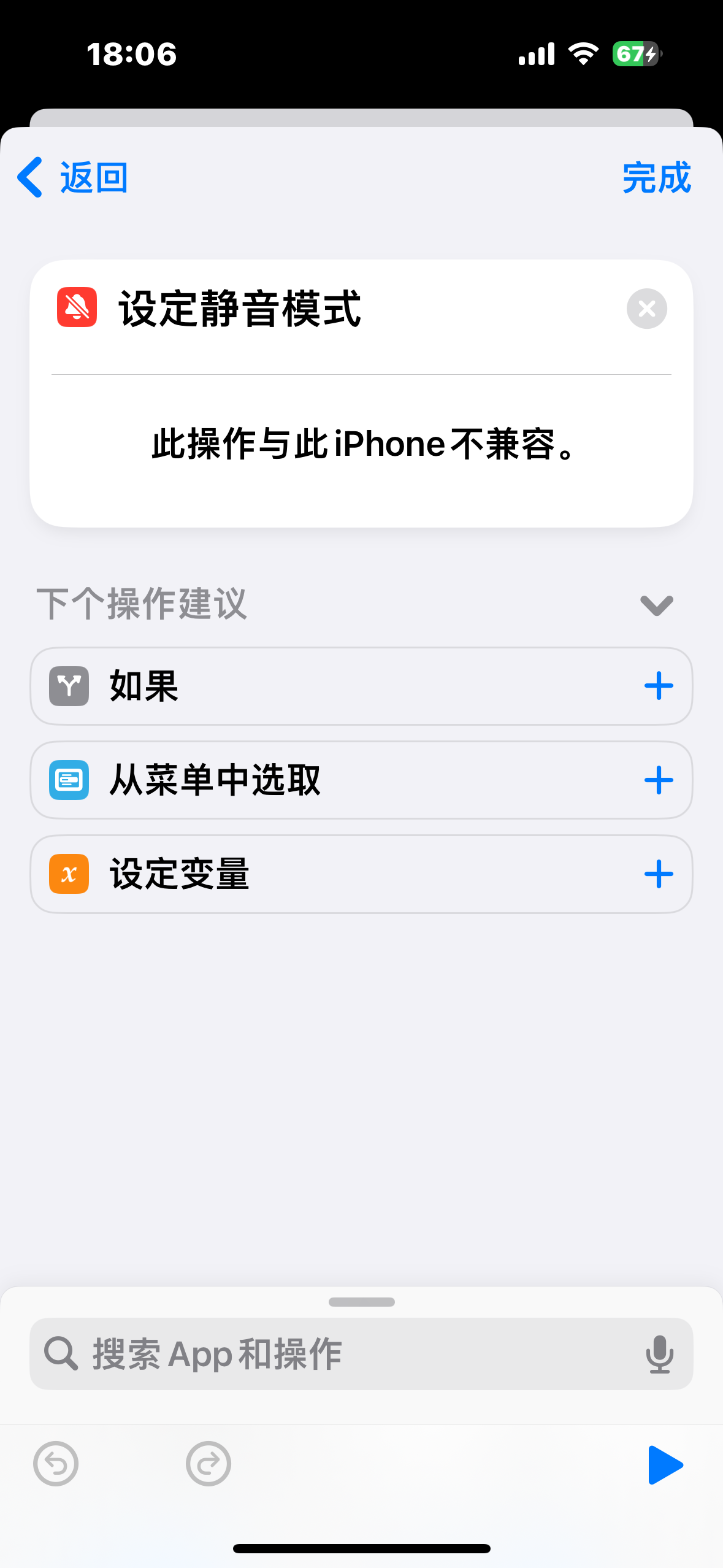Screen dimensions: 723x1568
Task: Add the 如果 action
Action: tap(659, 686)
